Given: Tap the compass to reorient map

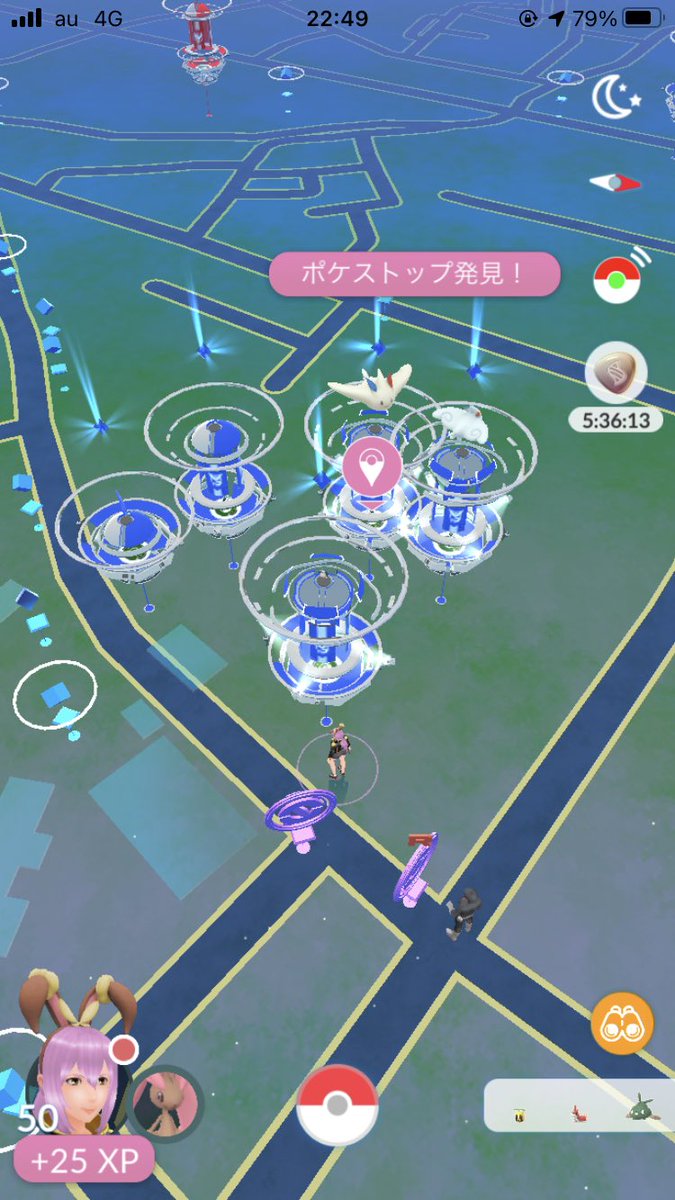Looking at the screenshot, I should click(x=614, y=182).
